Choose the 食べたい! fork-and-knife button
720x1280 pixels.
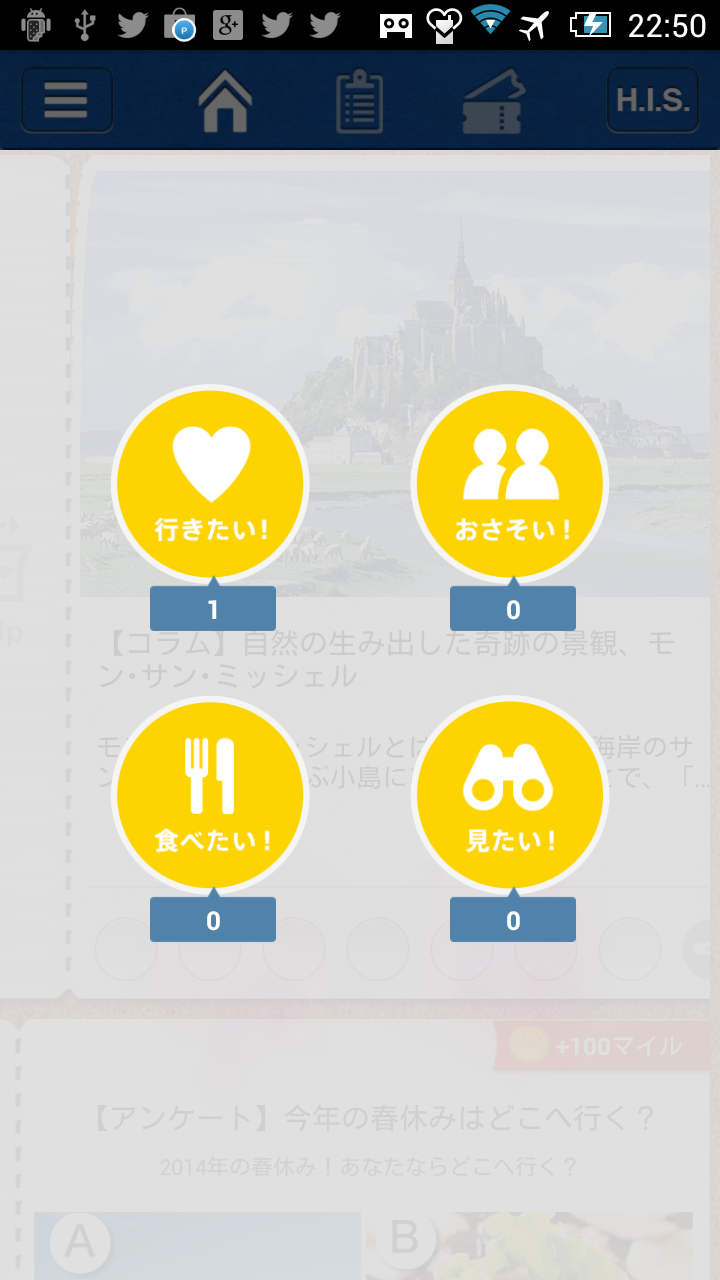[x=210, y=794]
